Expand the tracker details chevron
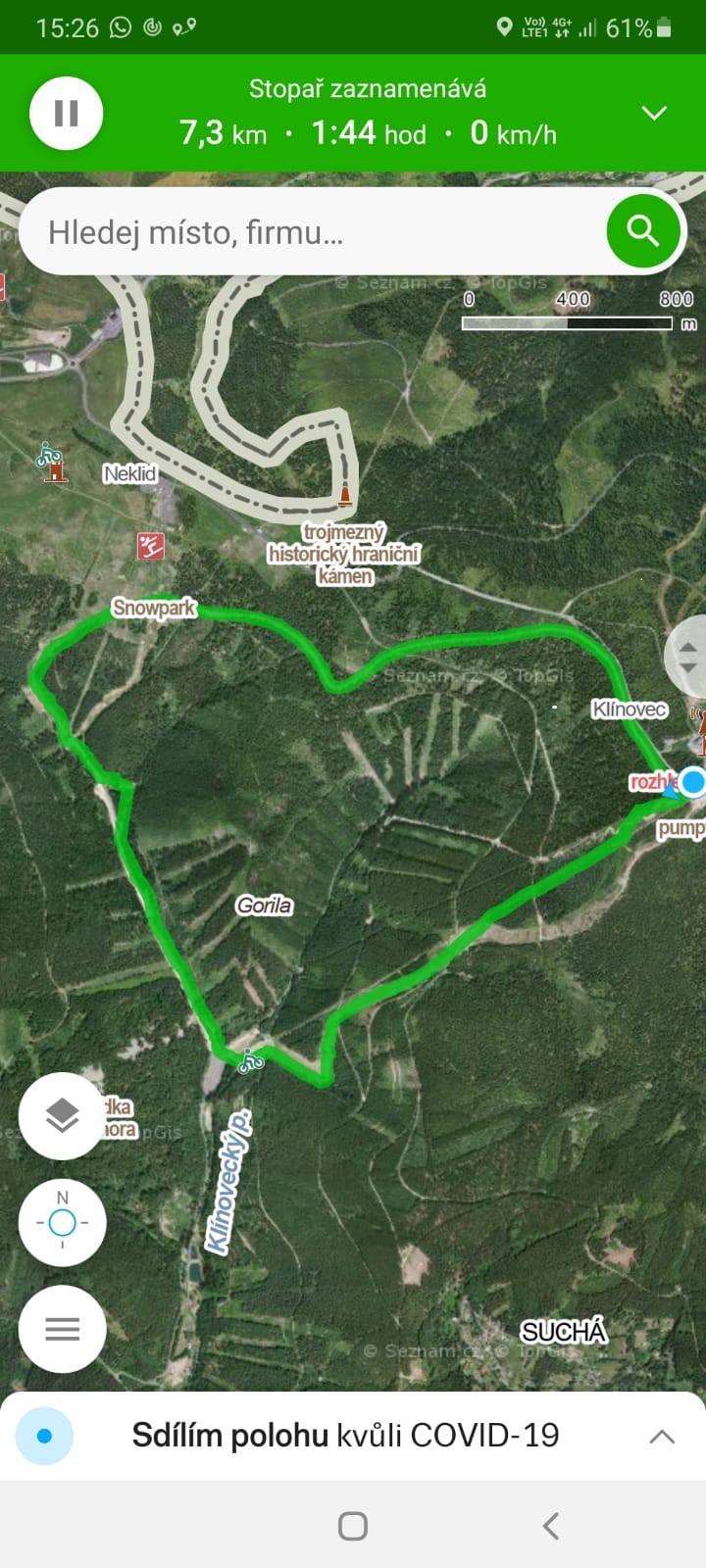Viewport: 706px width, 1568px height. point(654,113)
